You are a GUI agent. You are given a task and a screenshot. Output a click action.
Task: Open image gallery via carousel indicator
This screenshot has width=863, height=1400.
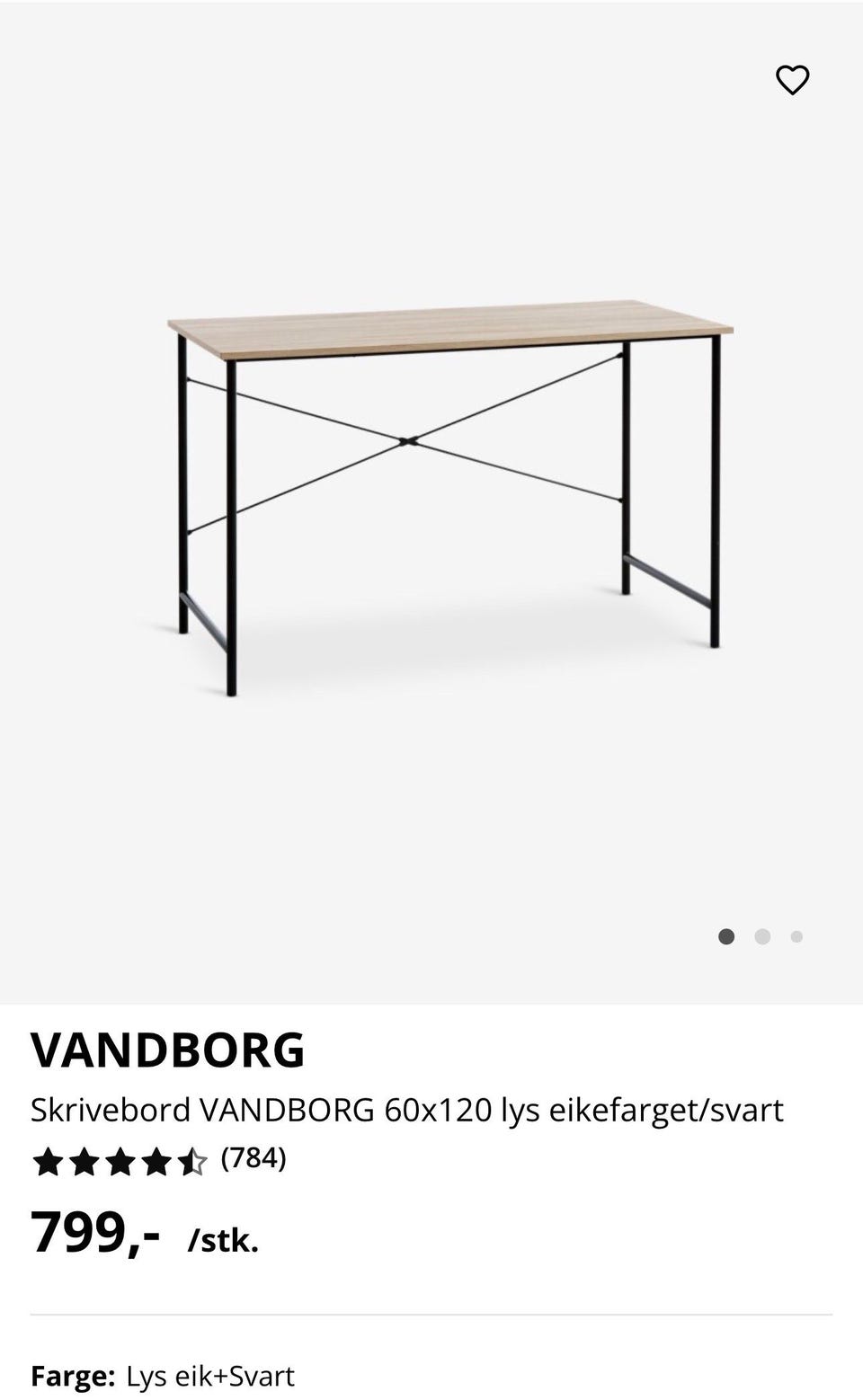(762, 936)
